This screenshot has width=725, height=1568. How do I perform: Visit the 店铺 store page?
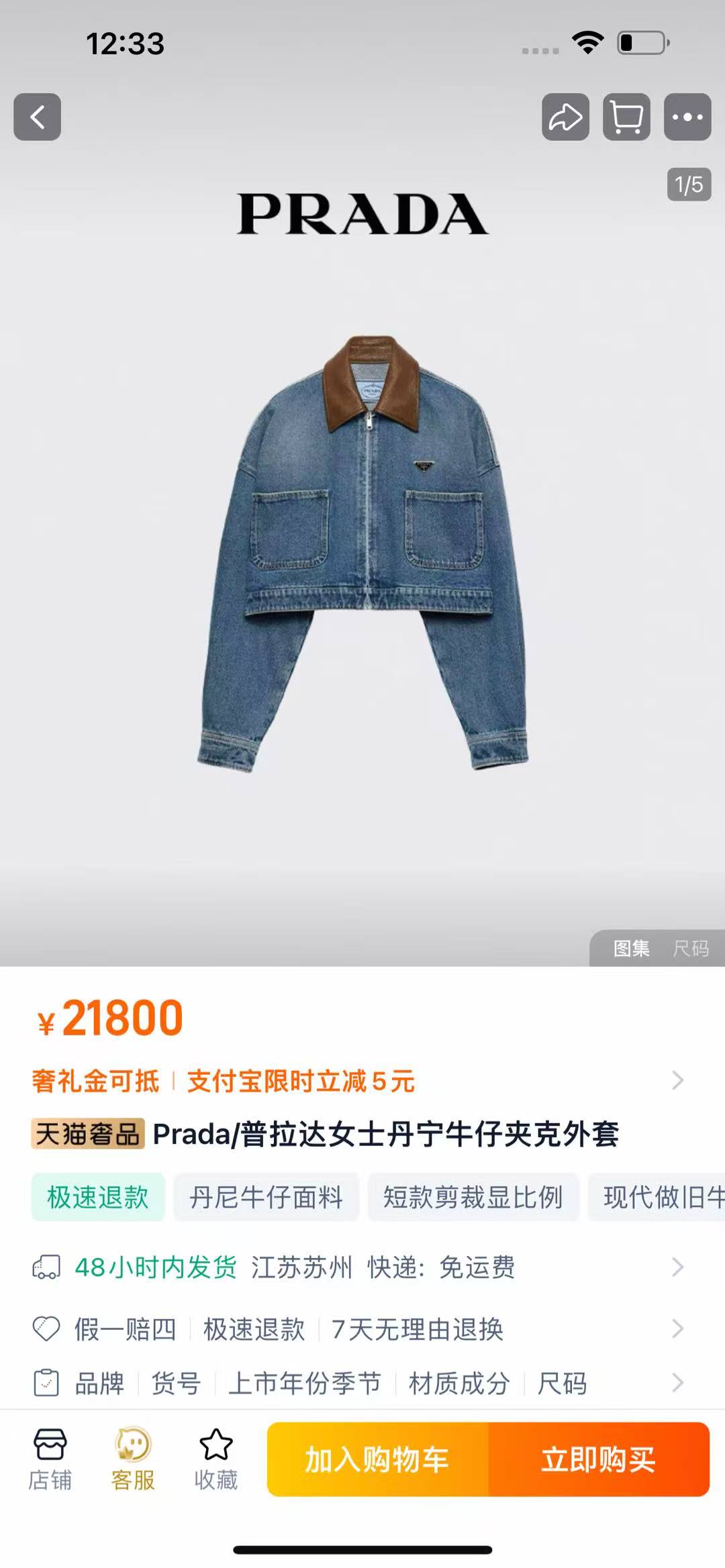click(x=50, y=1459)
